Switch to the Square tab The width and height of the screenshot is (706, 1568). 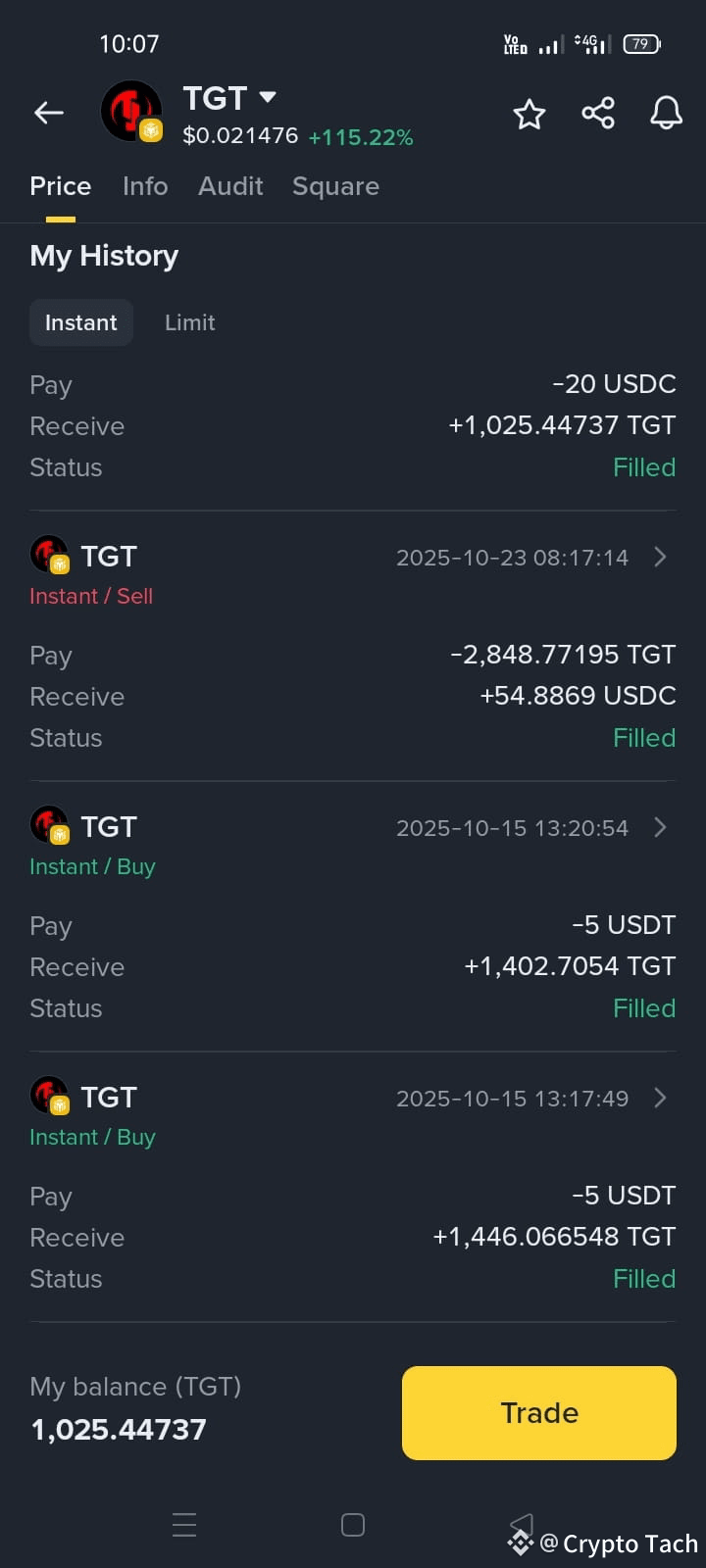[335, 186]
